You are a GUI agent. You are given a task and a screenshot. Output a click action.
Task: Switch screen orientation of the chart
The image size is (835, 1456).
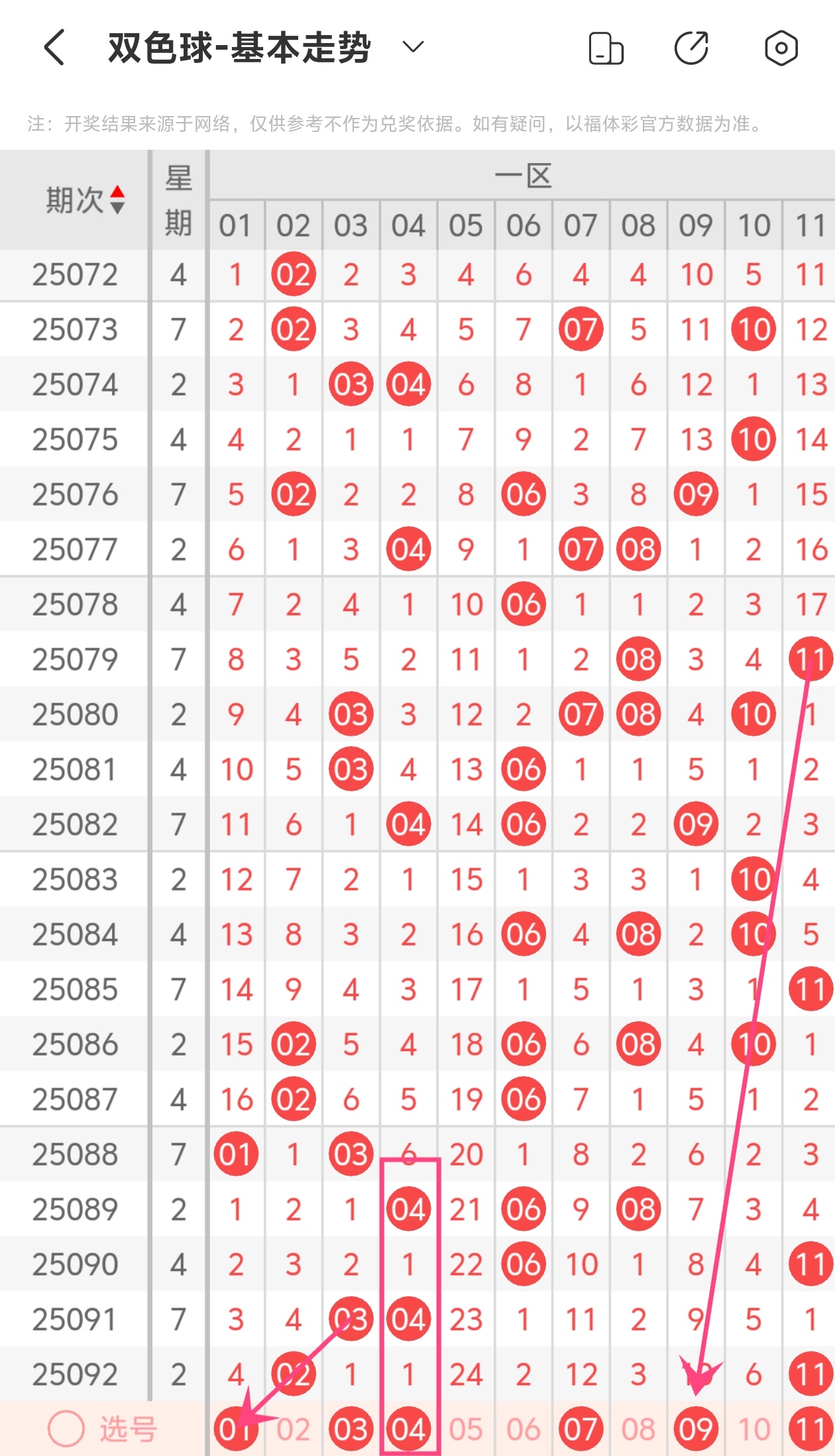(x=606, y=48)
